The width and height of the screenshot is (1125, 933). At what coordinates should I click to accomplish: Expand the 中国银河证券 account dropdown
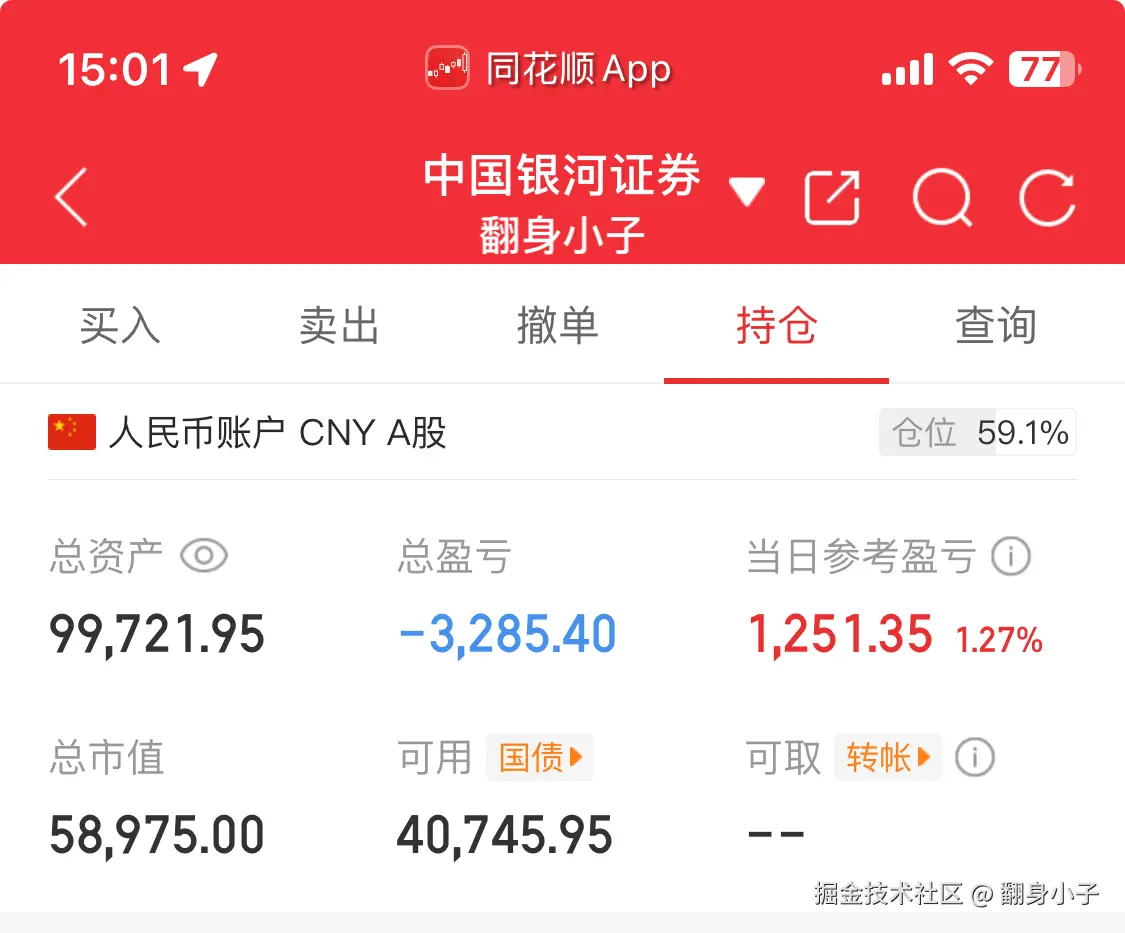(746, 191)
